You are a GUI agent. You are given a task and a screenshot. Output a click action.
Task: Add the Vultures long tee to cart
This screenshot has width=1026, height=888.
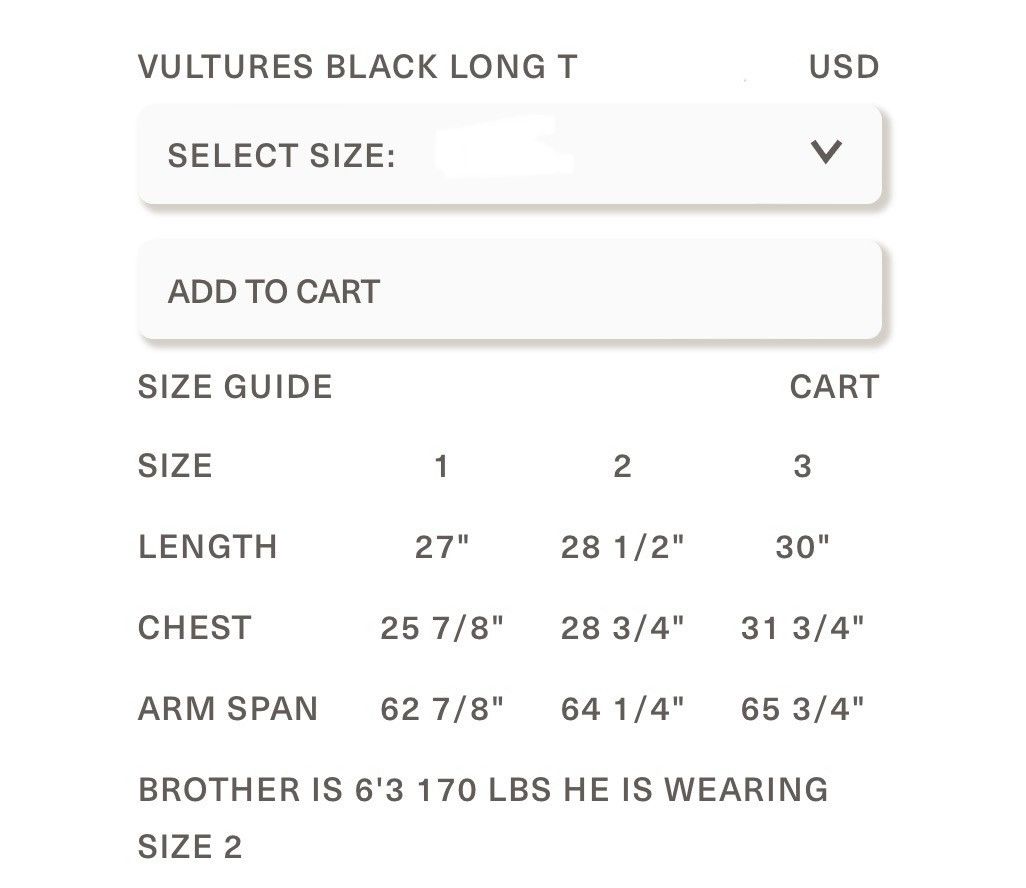click(x=509, y=291)
